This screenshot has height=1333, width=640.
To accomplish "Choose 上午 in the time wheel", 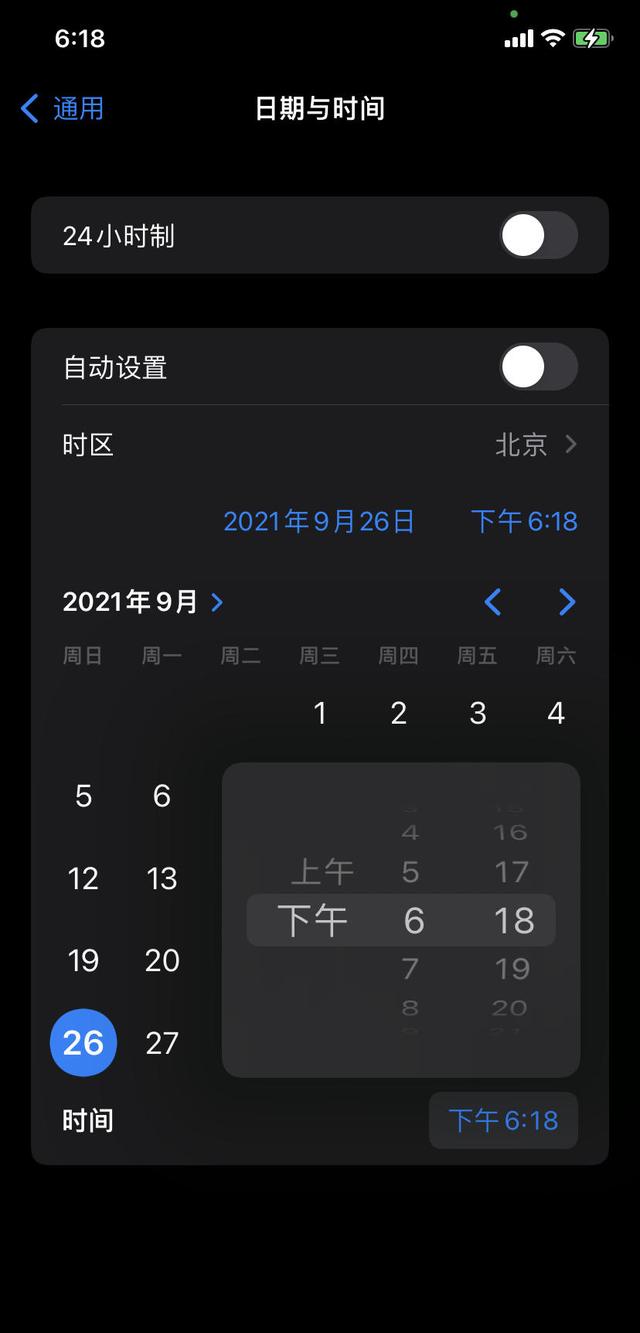I will coord(322,872).
